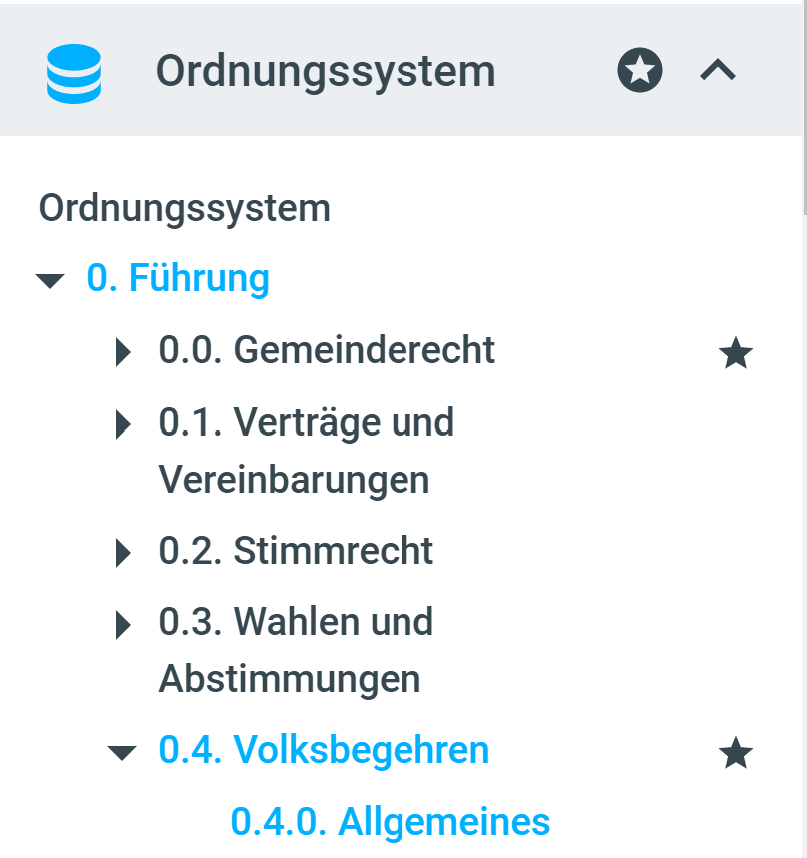Expand the 0.1. Verträge und Vereinbarungen arrow
The width and height of the screenshot is (807, 858).
[x=123, y=425]
